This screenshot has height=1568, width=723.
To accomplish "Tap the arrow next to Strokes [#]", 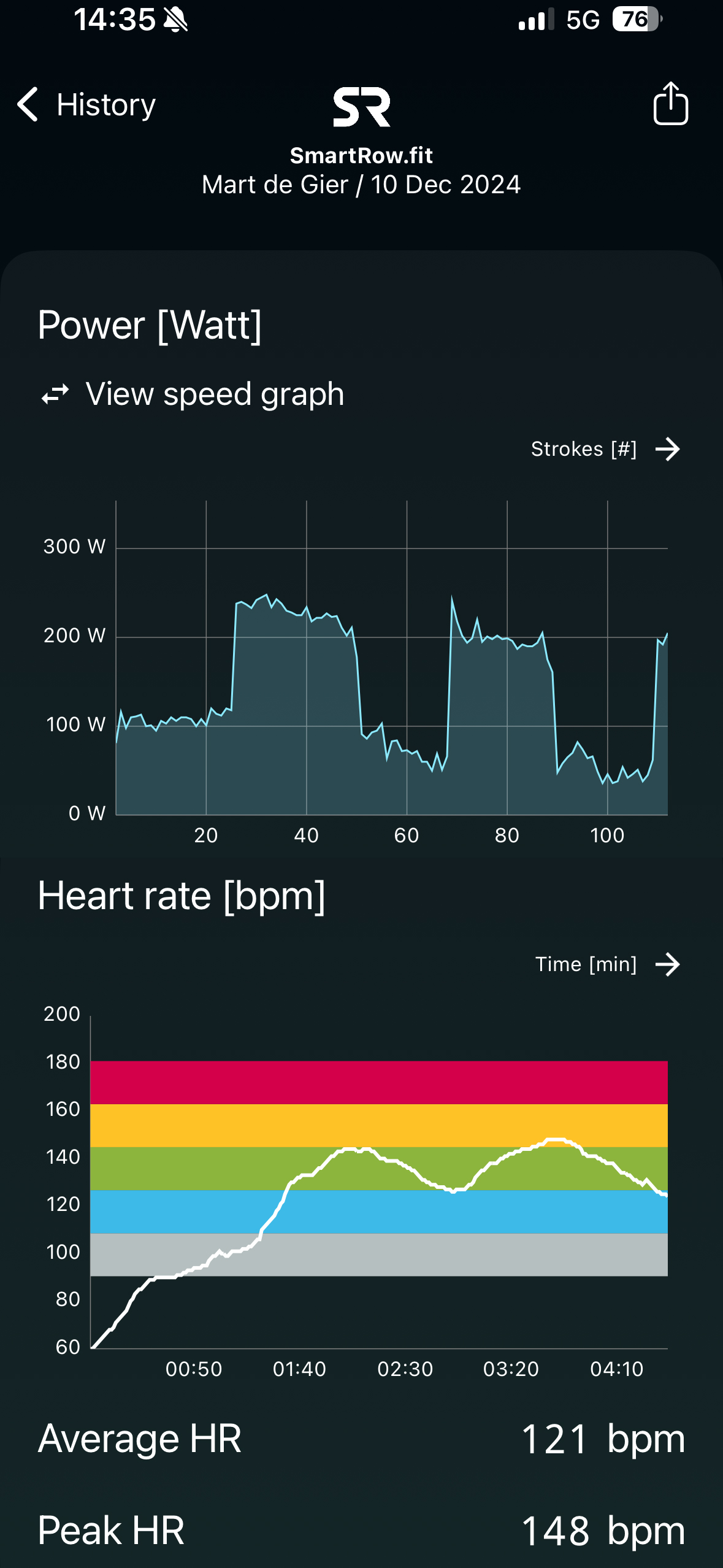I will (x=668, y=450).
